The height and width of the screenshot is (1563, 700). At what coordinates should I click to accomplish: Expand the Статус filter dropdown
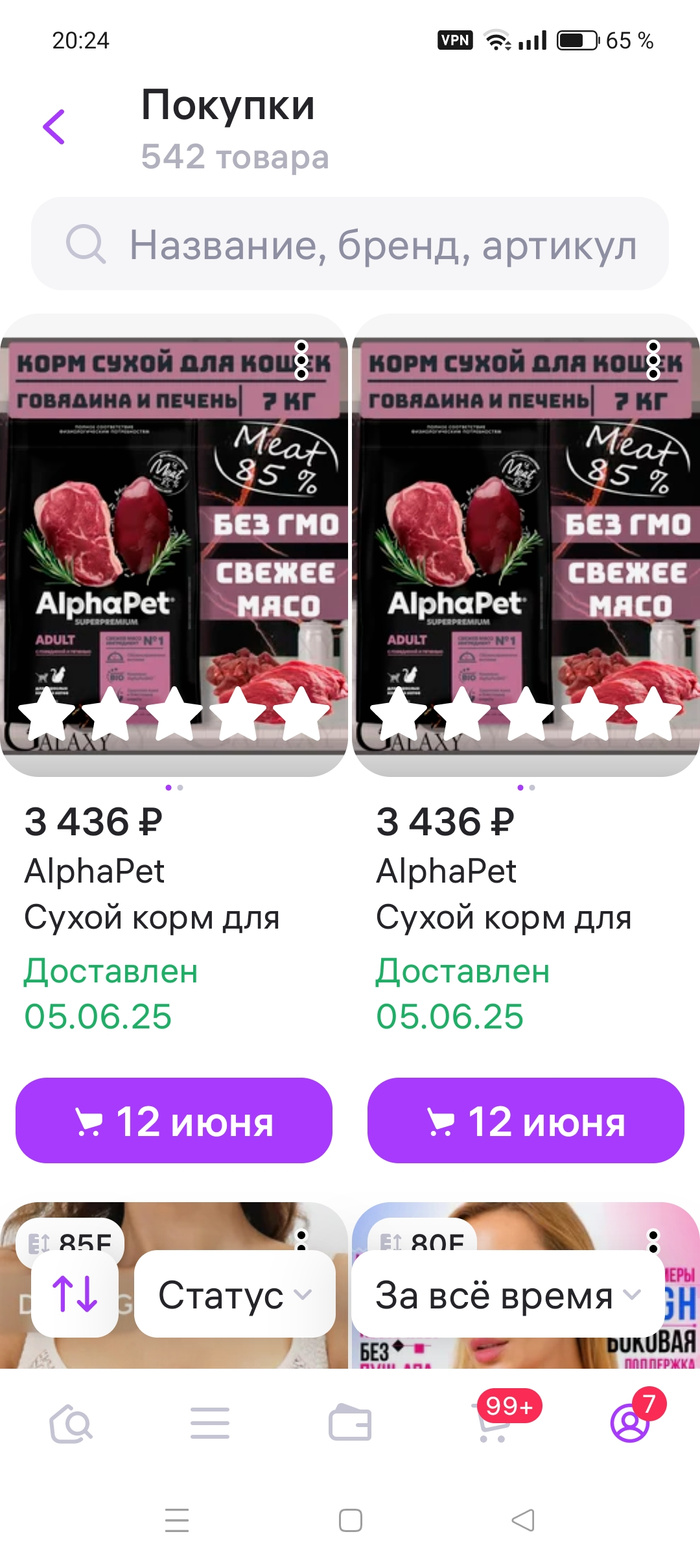point(234,1294)
